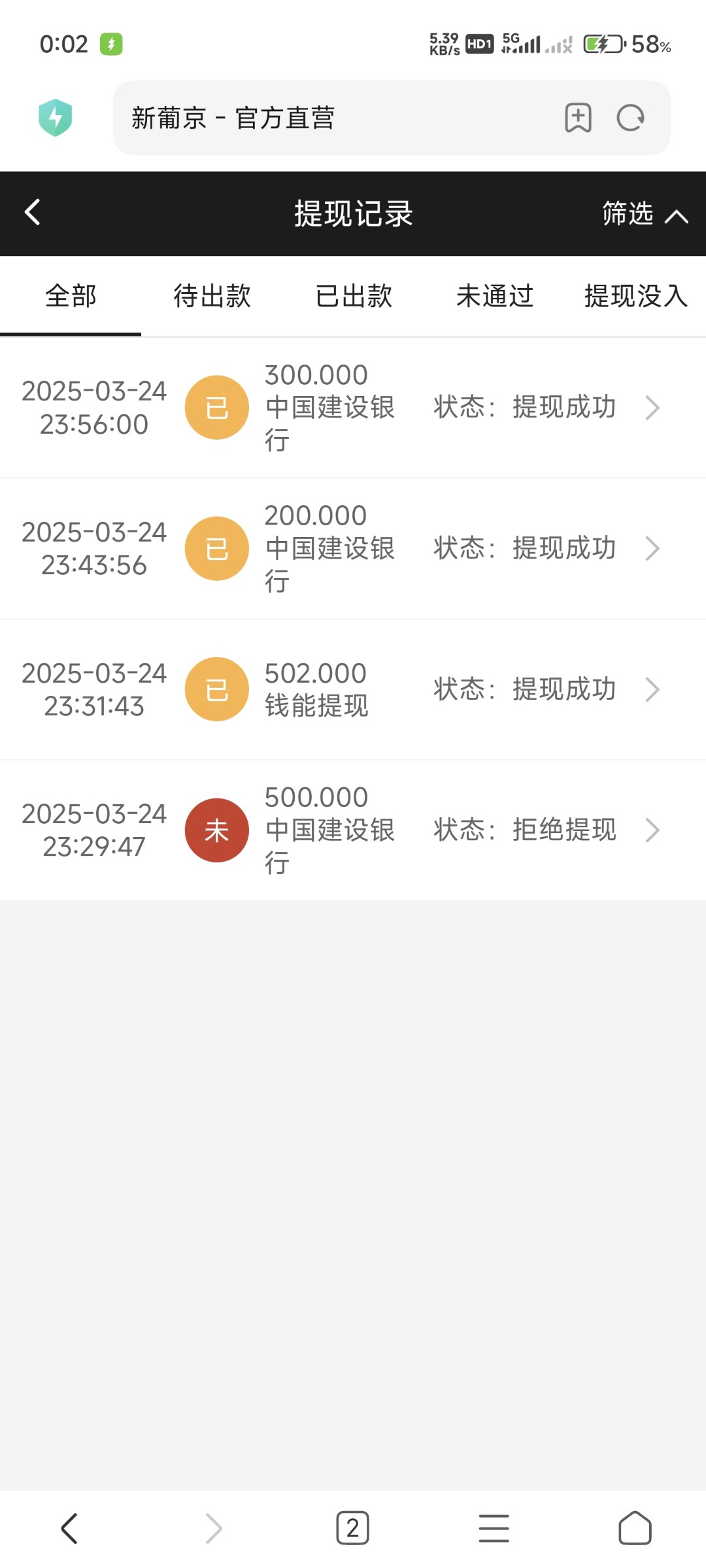This screenshot has height=1568, width=706.
Task: Switch to the 已出款 tab
Action: click(x=354, y=296)
